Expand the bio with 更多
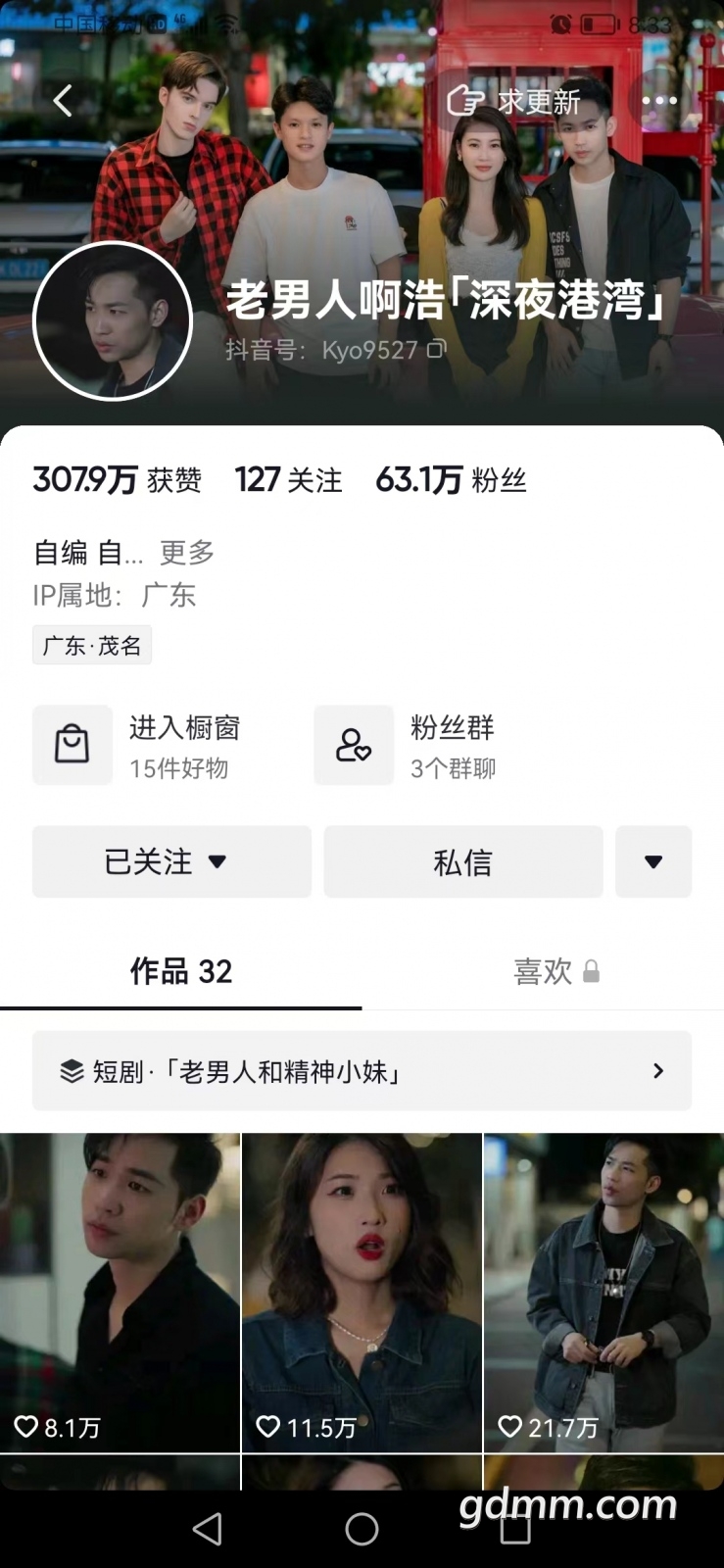This screenshot has width=724, height=1568. coord(187,553)
